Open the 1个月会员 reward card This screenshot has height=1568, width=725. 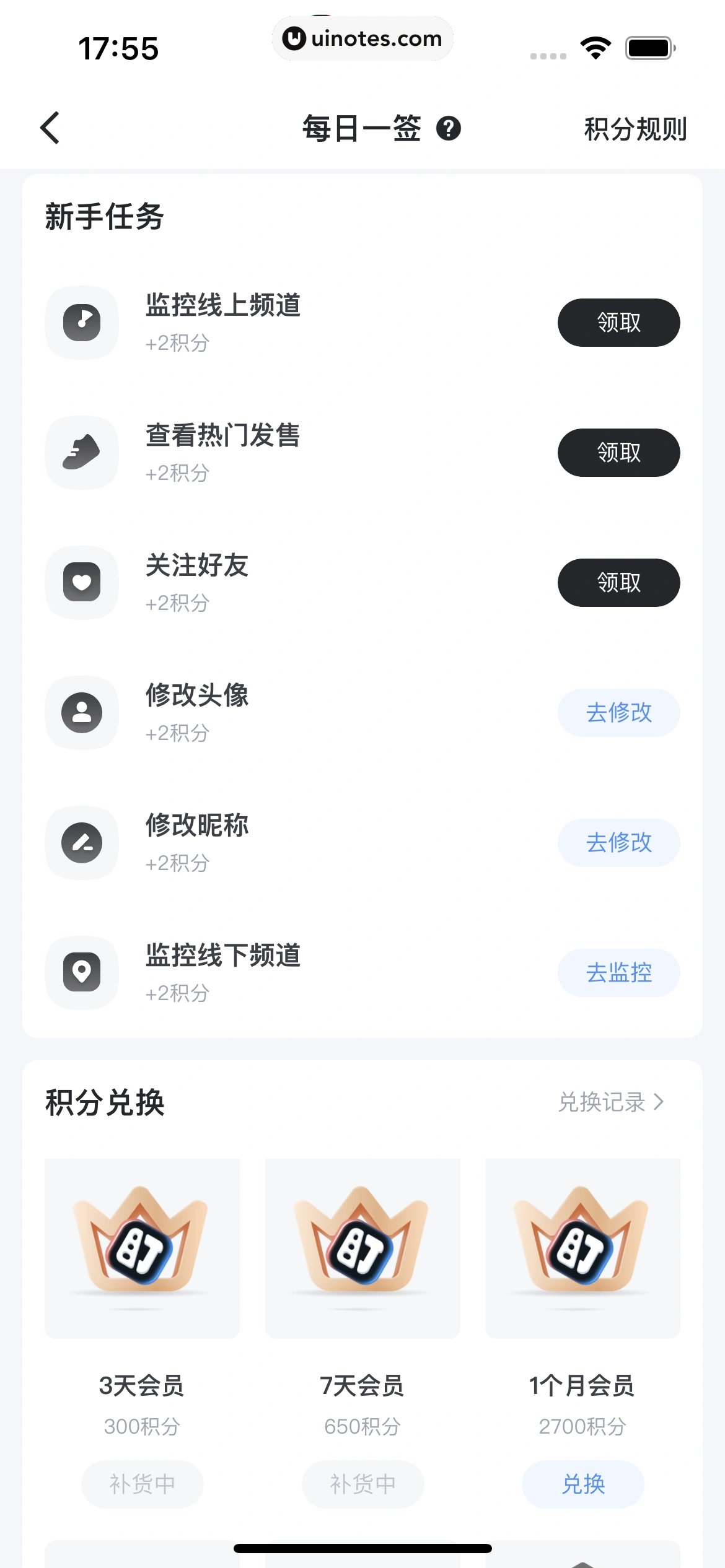[582, 1248]
